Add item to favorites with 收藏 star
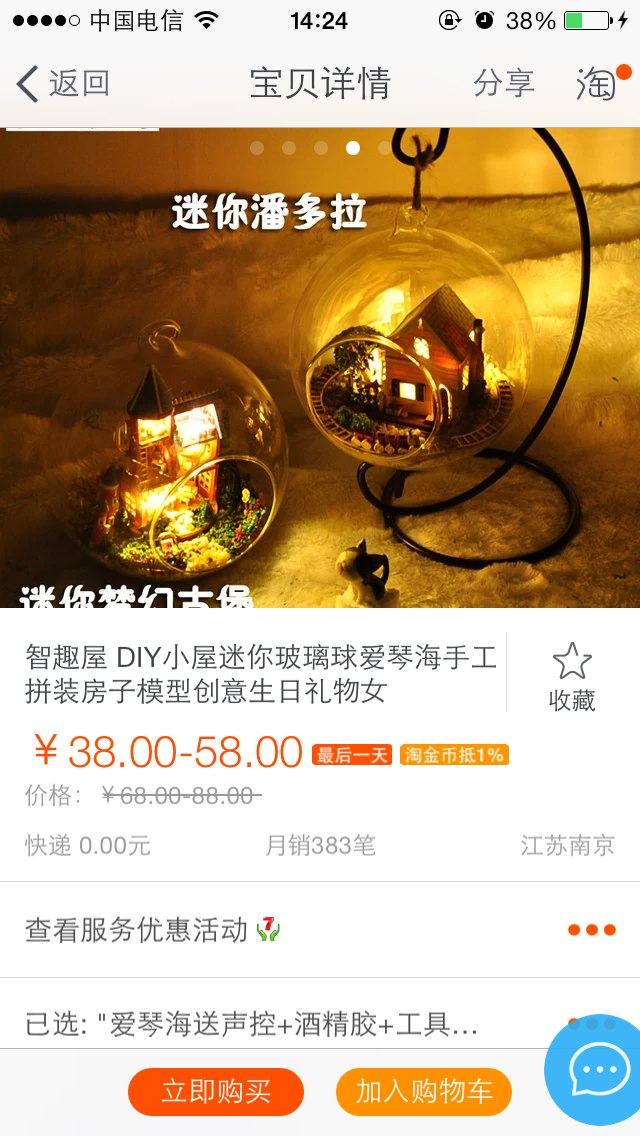The image size is (640, 1136). click(x=572, y=677)
